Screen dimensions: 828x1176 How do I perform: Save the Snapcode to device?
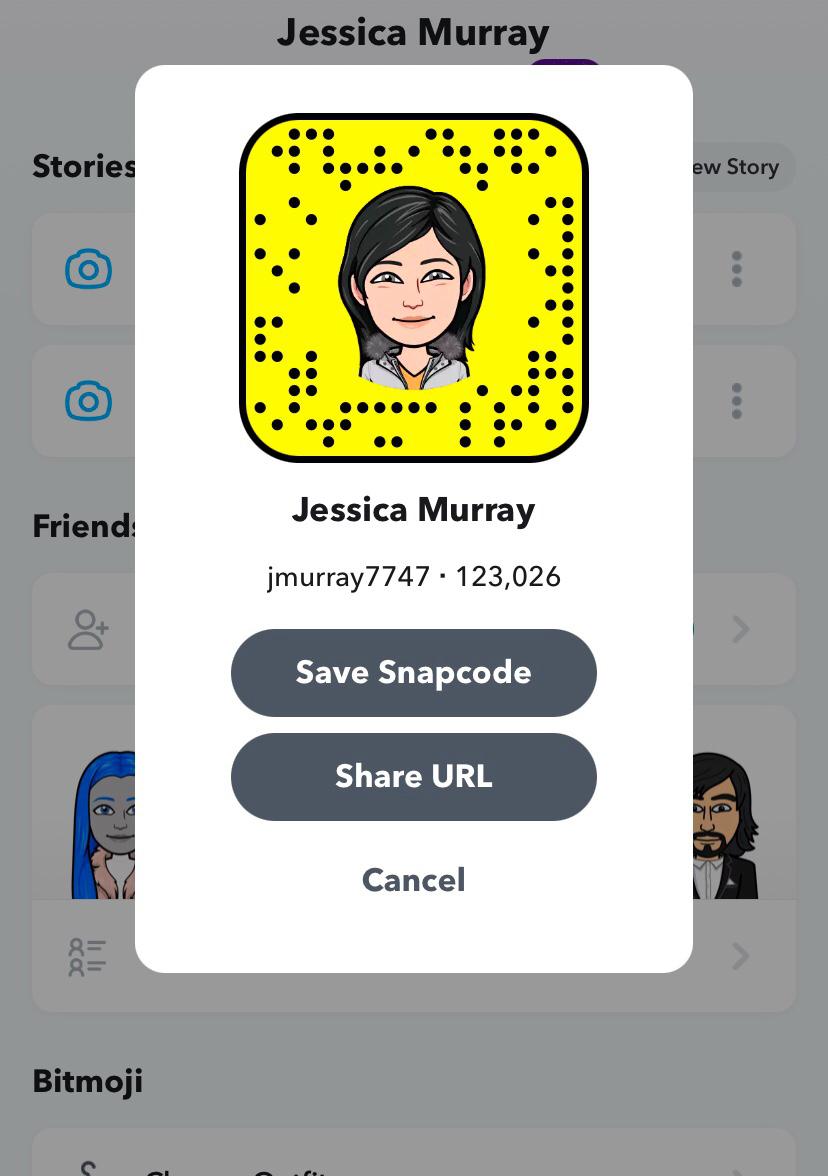tap(413, 673)
